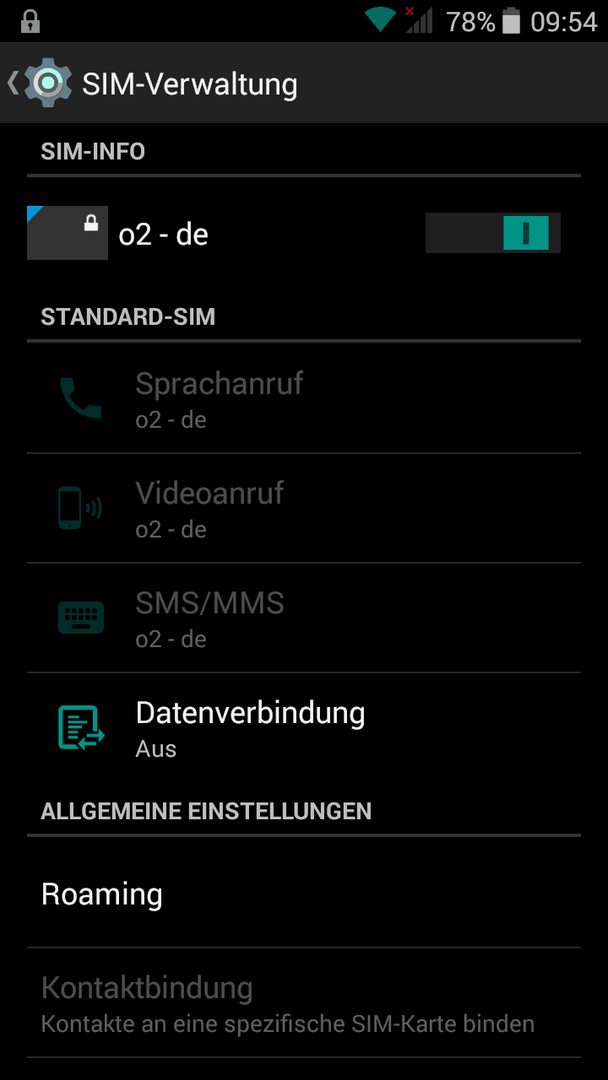Go back from SIM-Verwaltung
The width and height of the screenshot is (608, 1080).
(38, 84)
